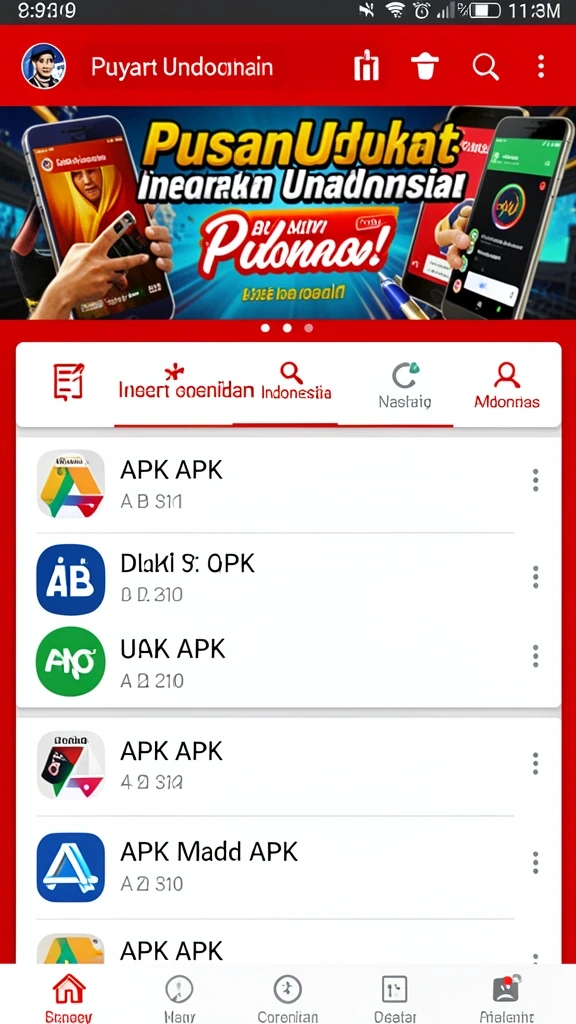This screenshot has width=576, height=1024.
Task: Open more options for APK Madd APK
Action: tap(536, 863)
